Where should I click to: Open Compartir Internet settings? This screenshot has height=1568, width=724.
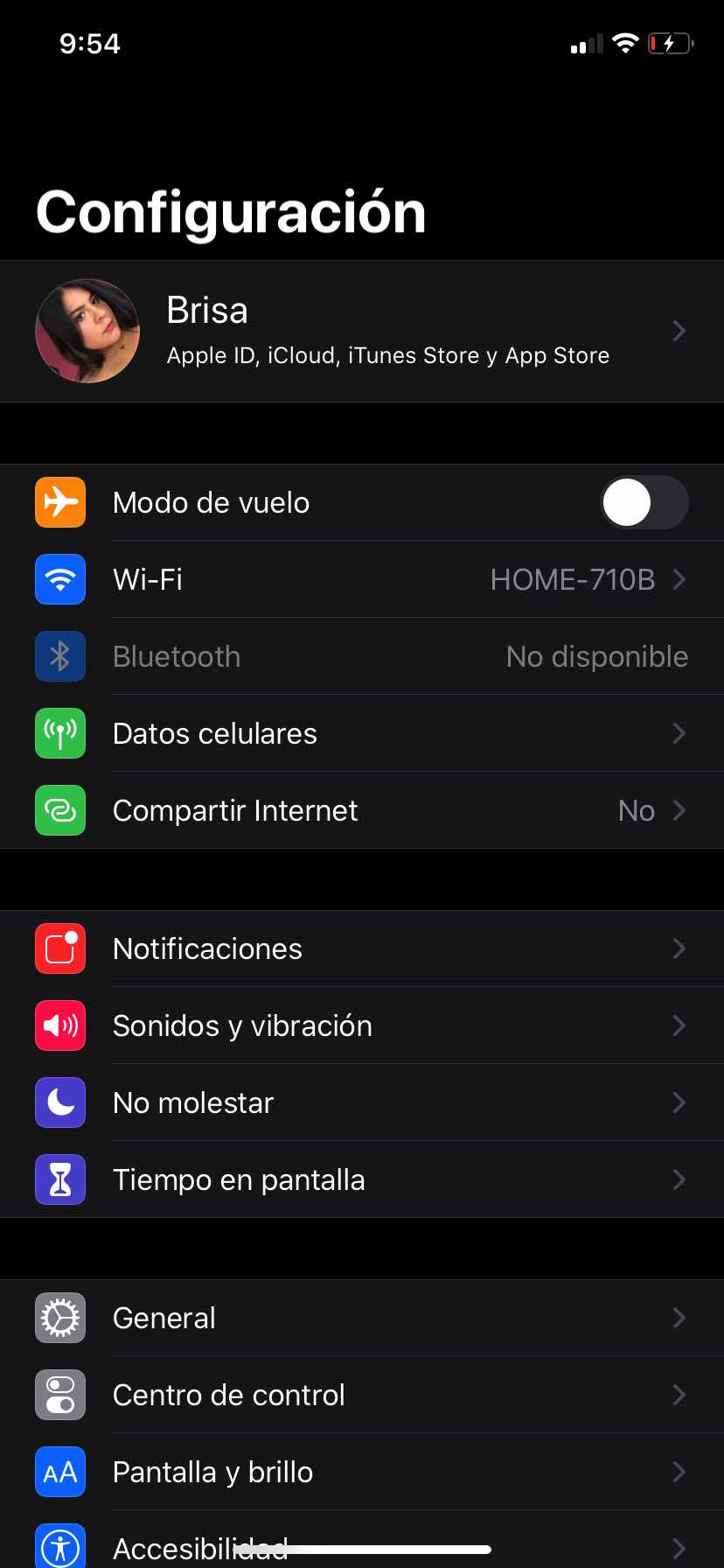pos(362,810)
